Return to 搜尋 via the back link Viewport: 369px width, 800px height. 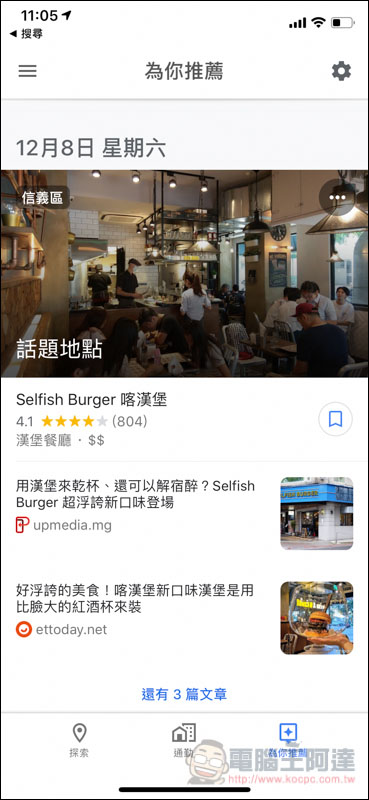(x=26, y=34)
